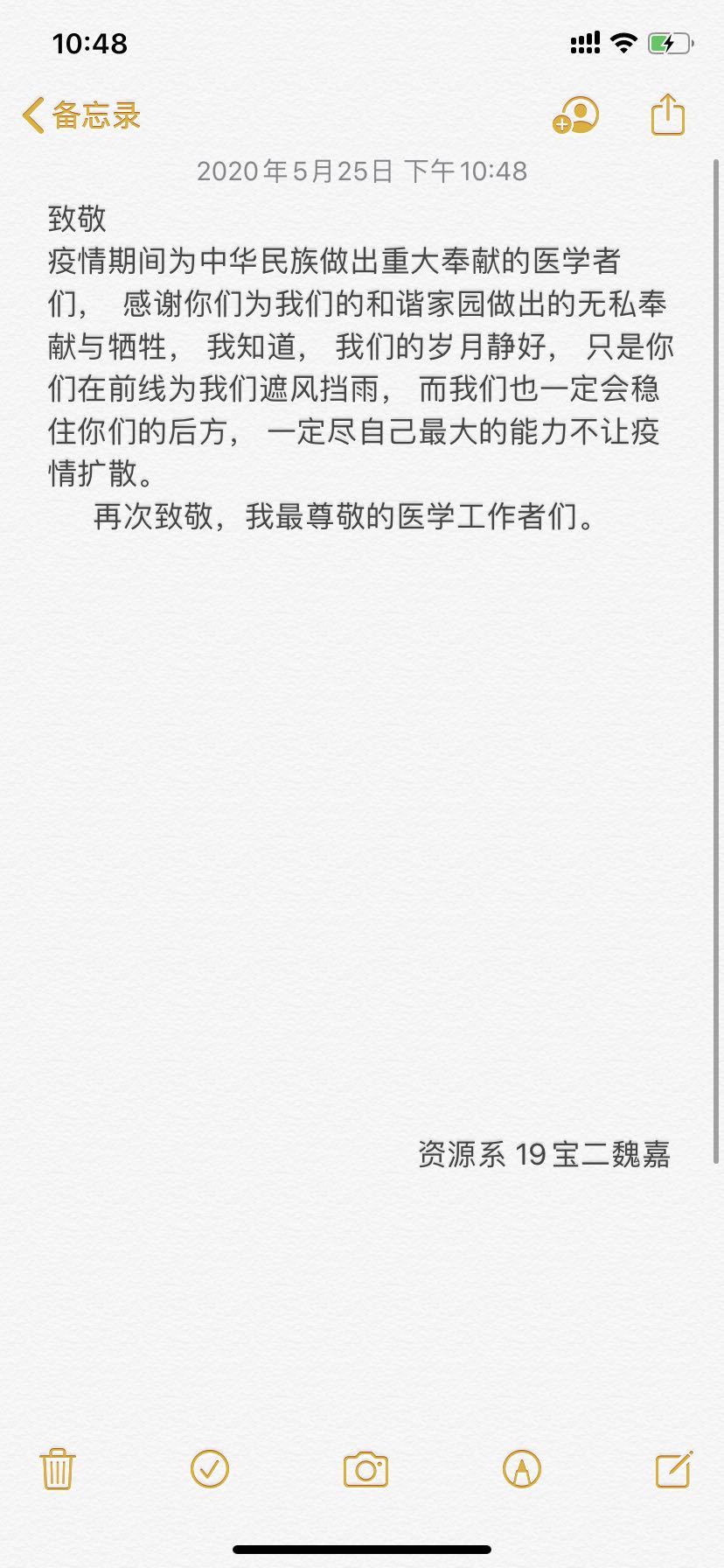Insert a checklist with the checkmark icon
724x1568 pixels.
(210, 1469)
